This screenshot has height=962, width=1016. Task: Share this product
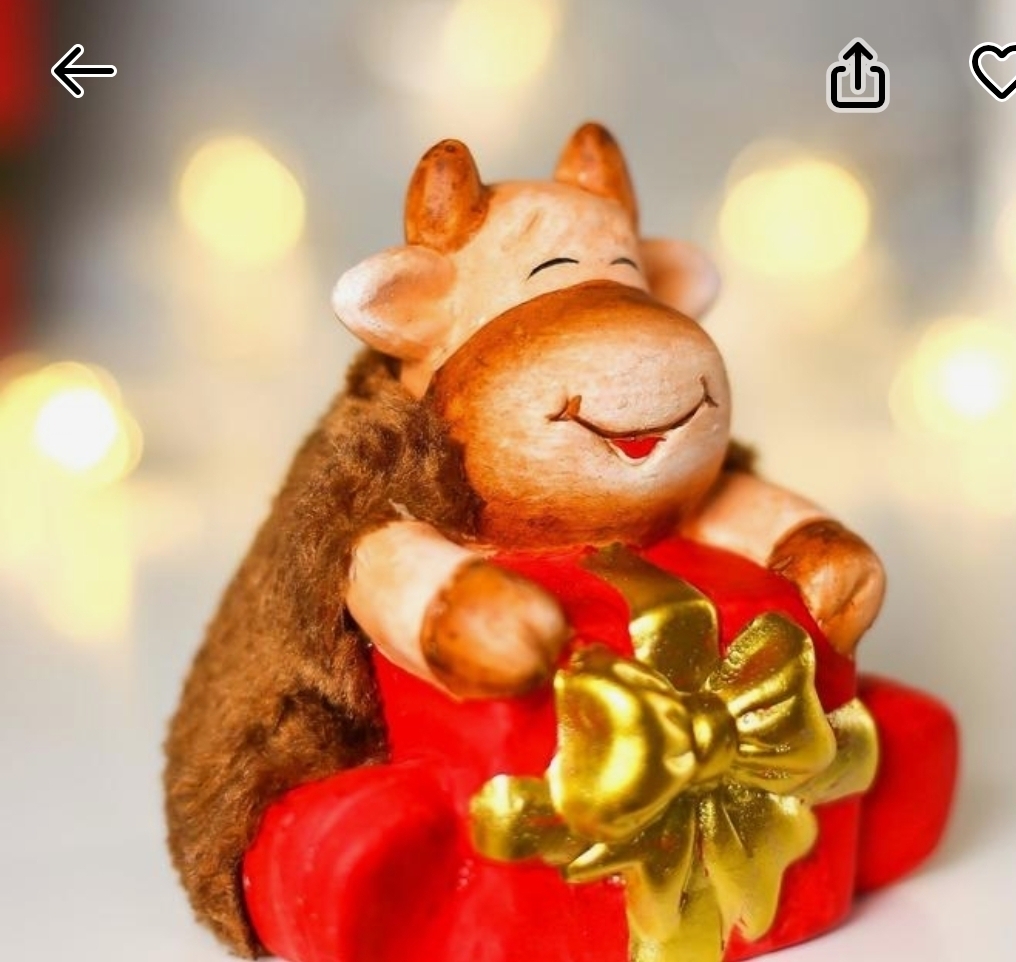click(857, 75)
